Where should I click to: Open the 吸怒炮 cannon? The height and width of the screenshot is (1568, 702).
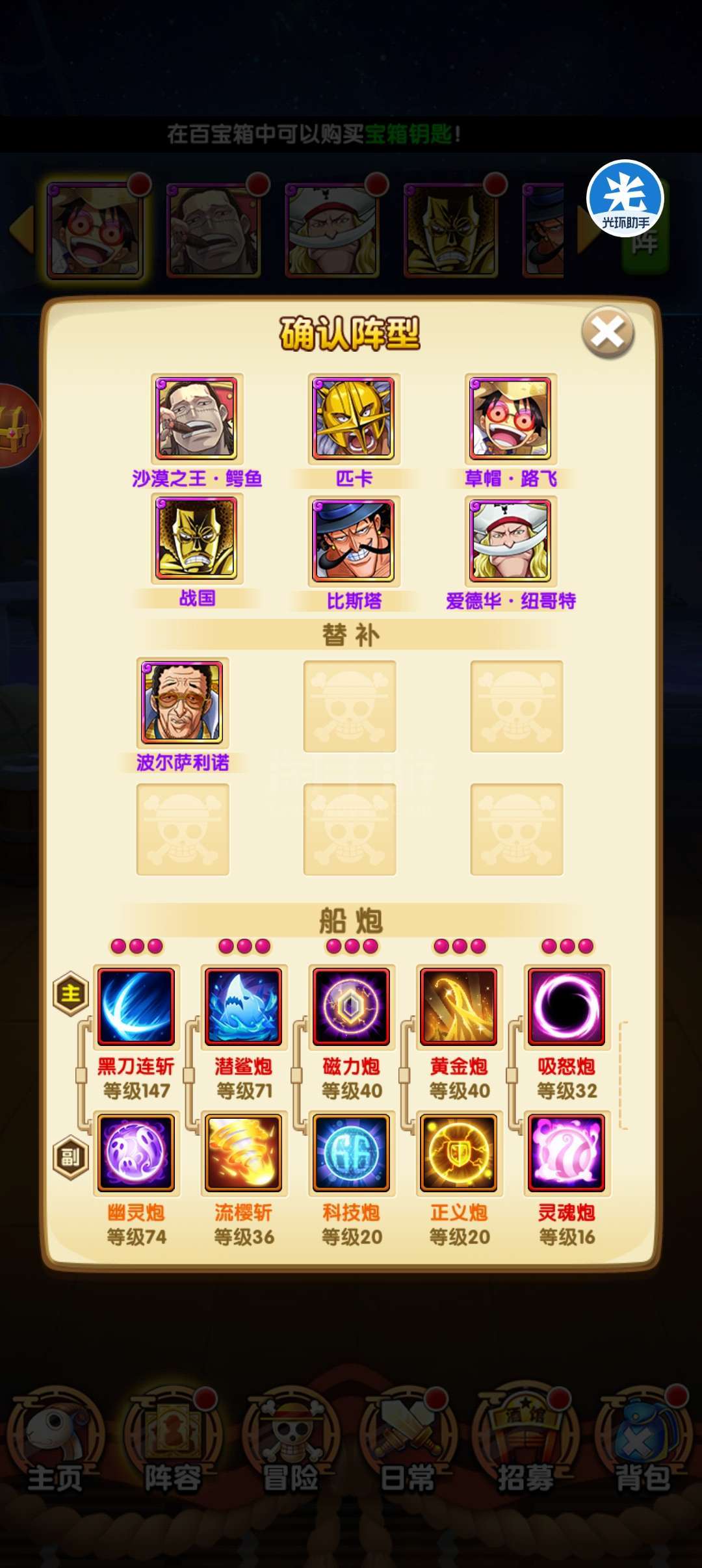[x=567, y=1006]
